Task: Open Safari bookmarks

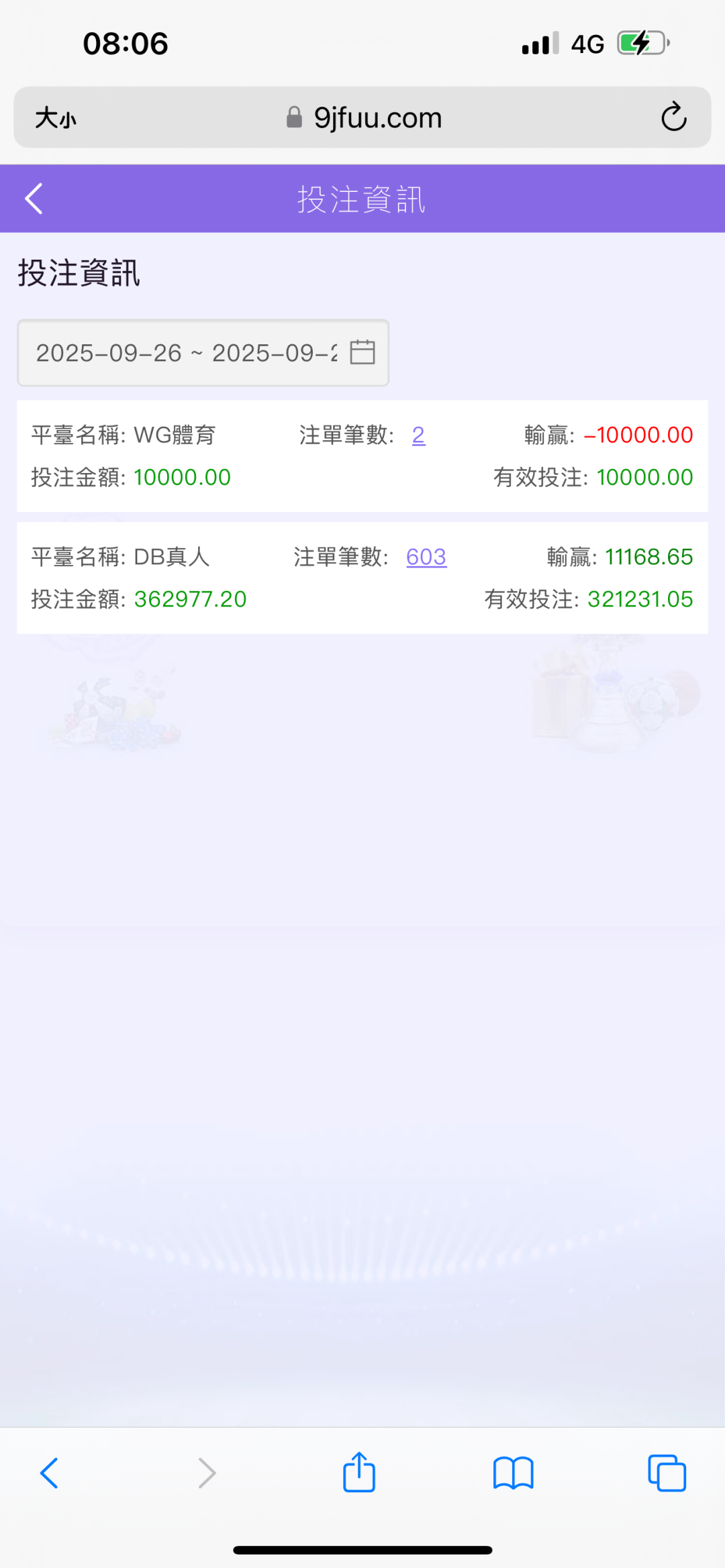Action: tap(513, 1473)
